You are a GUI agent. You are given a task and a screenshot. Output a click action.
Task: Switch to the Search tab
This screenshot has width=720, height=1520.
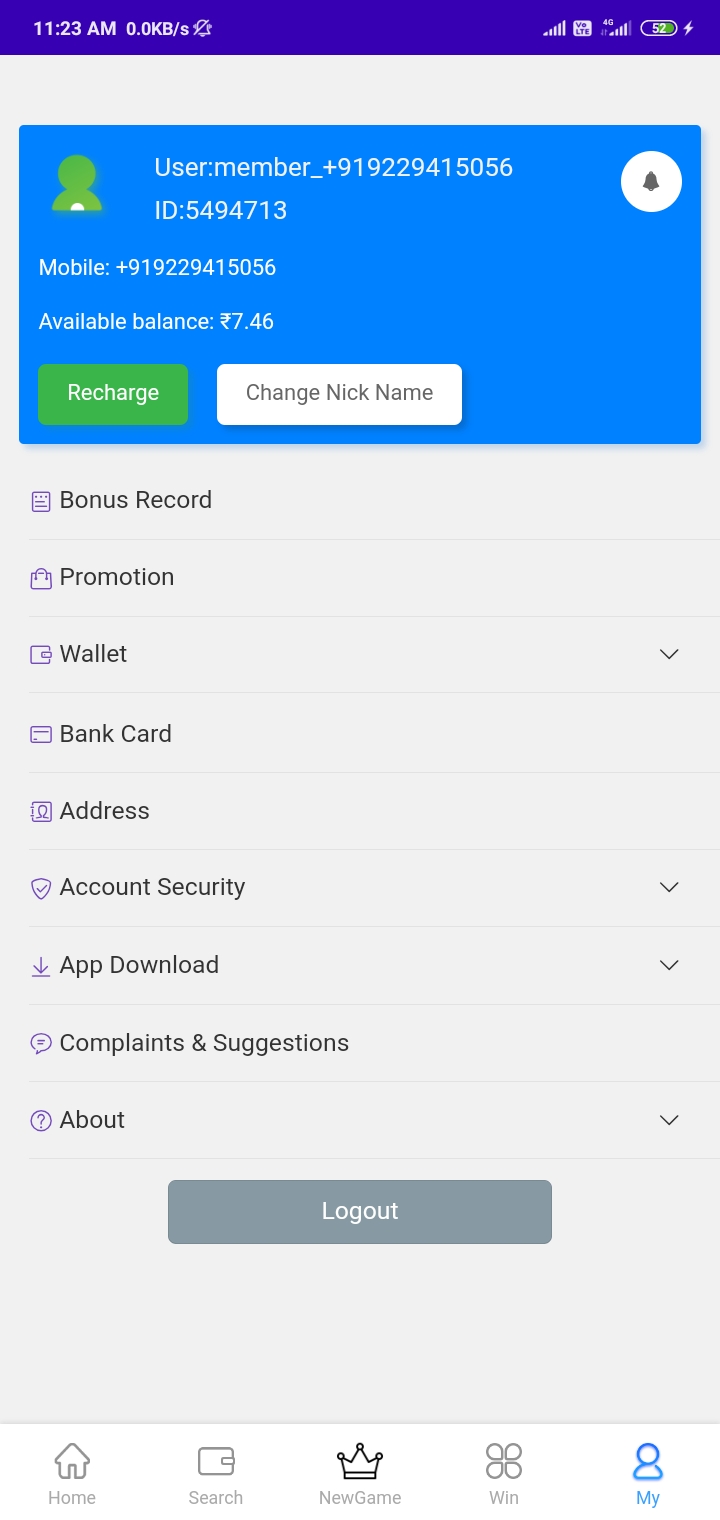[216, 1474]
